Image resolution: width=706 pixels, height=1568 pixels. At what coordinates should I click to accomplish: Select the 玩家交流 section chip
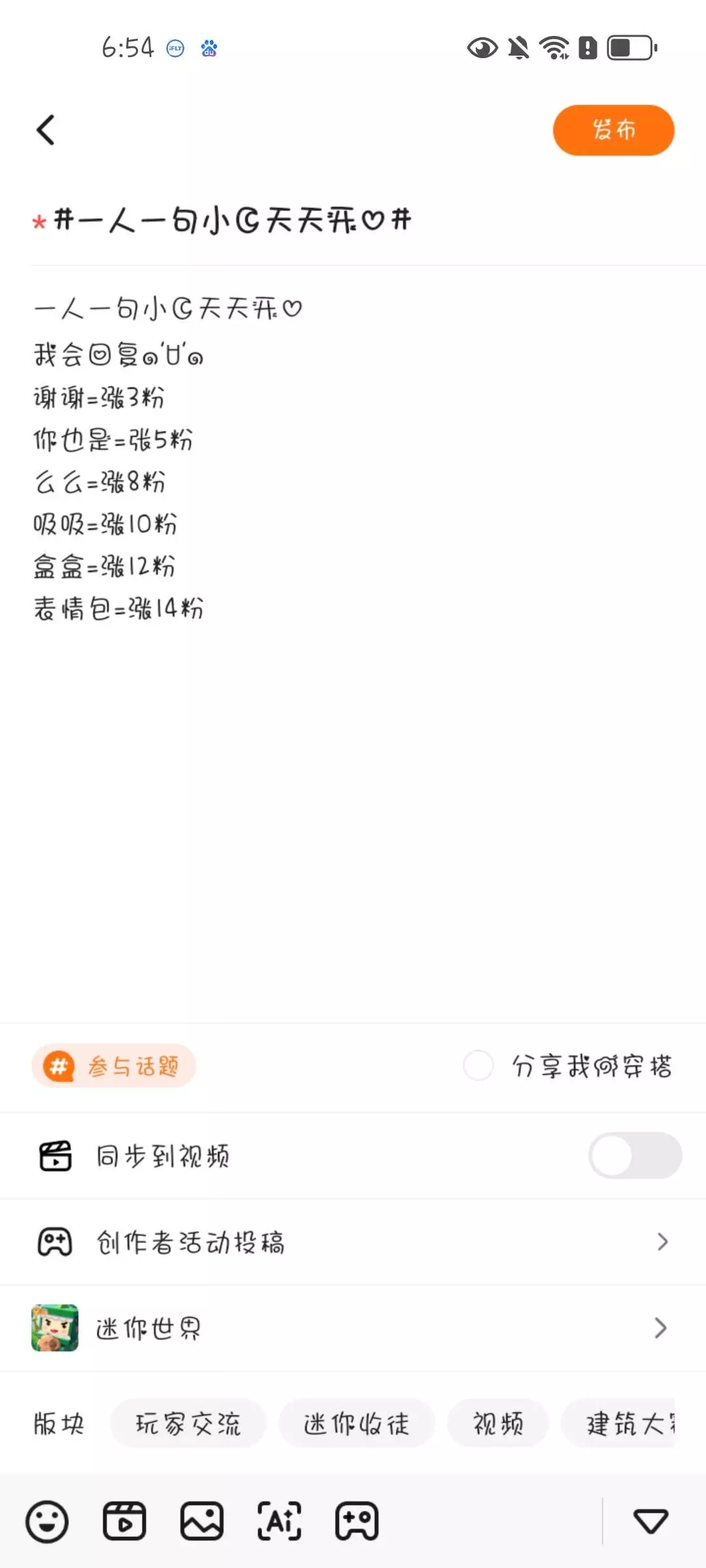(x=188, y=1424)
